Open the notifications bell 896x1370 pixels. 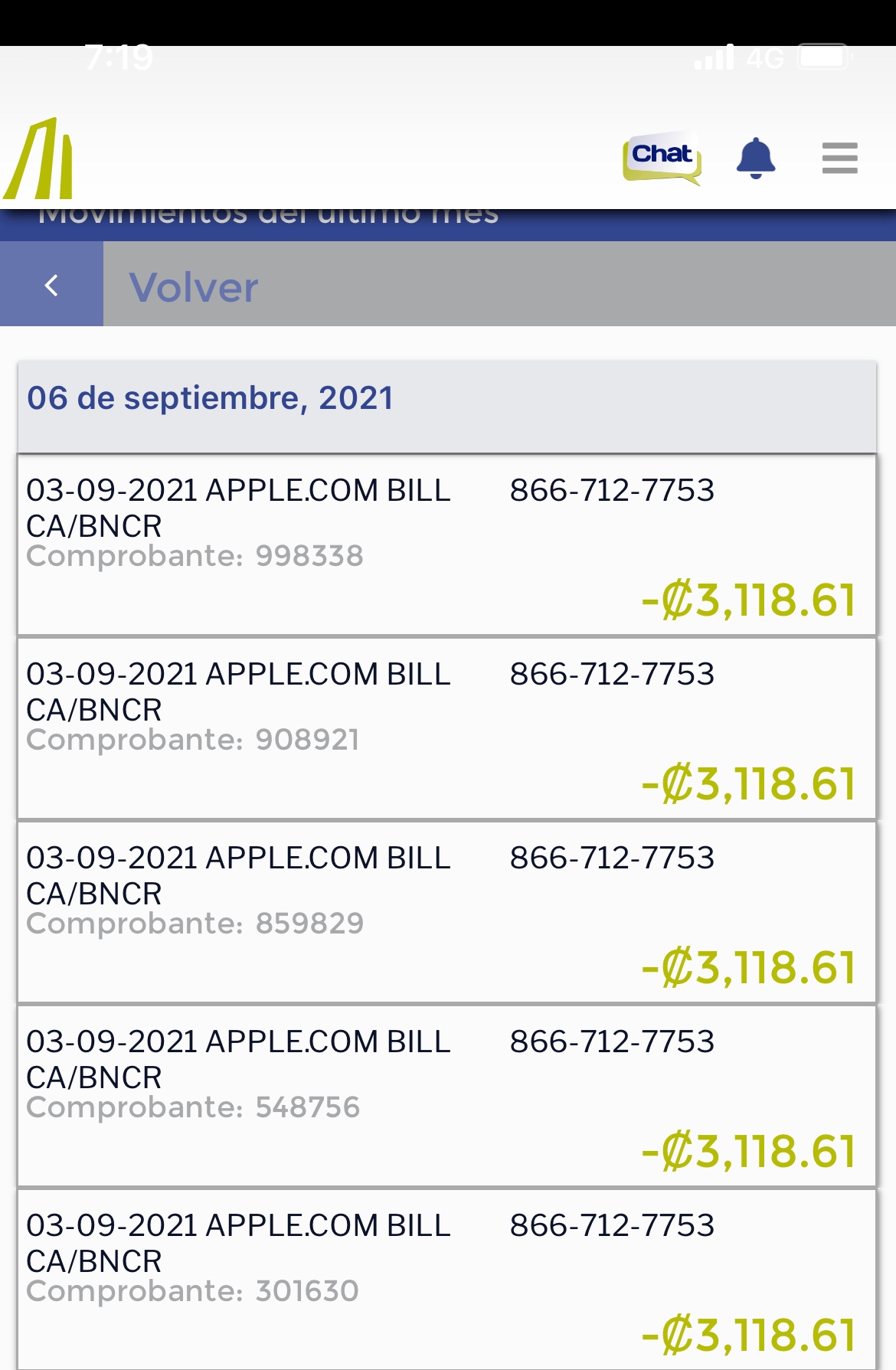pos(756,159)
